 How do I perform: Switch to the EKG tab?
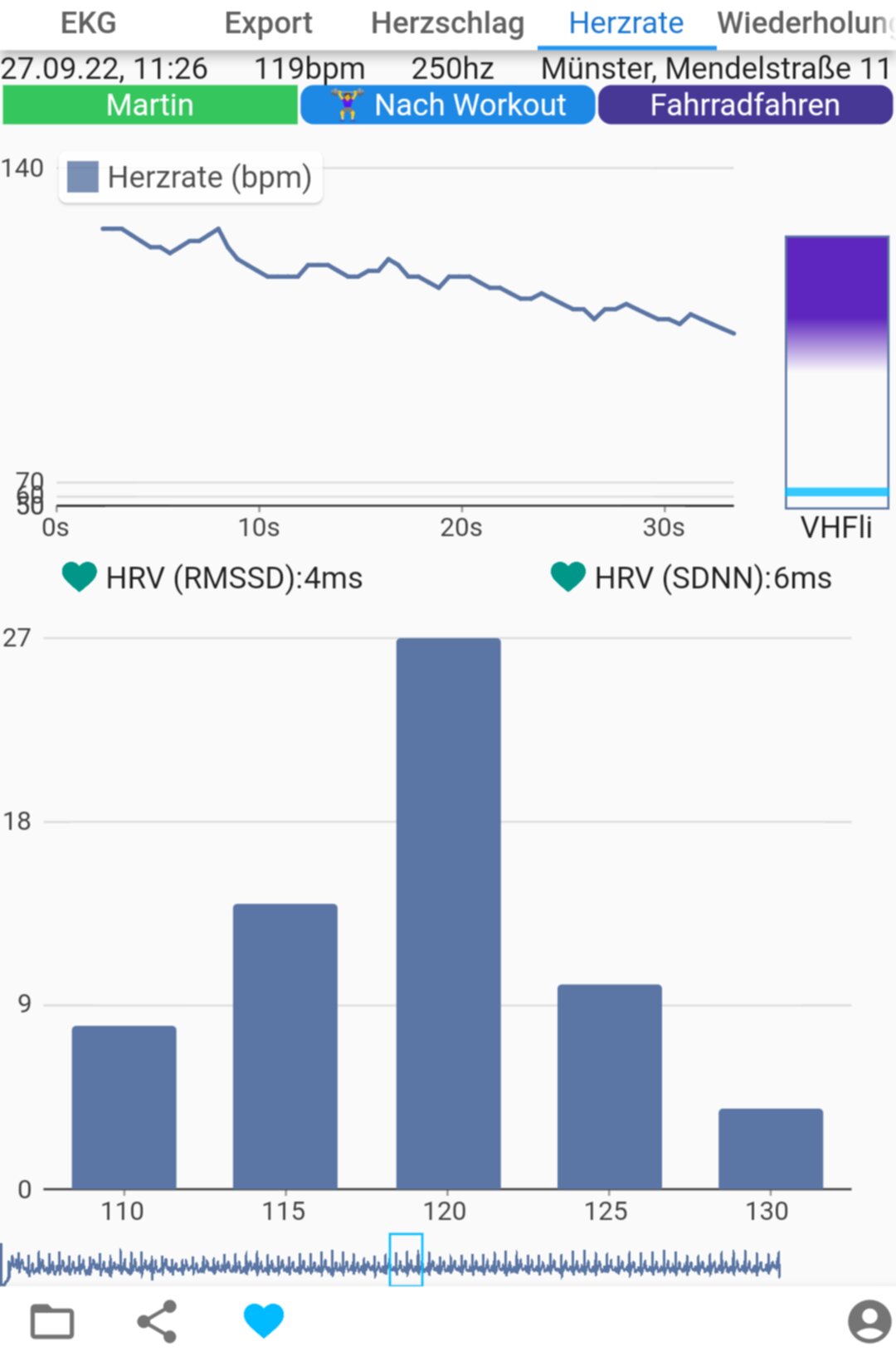[89, 23]
